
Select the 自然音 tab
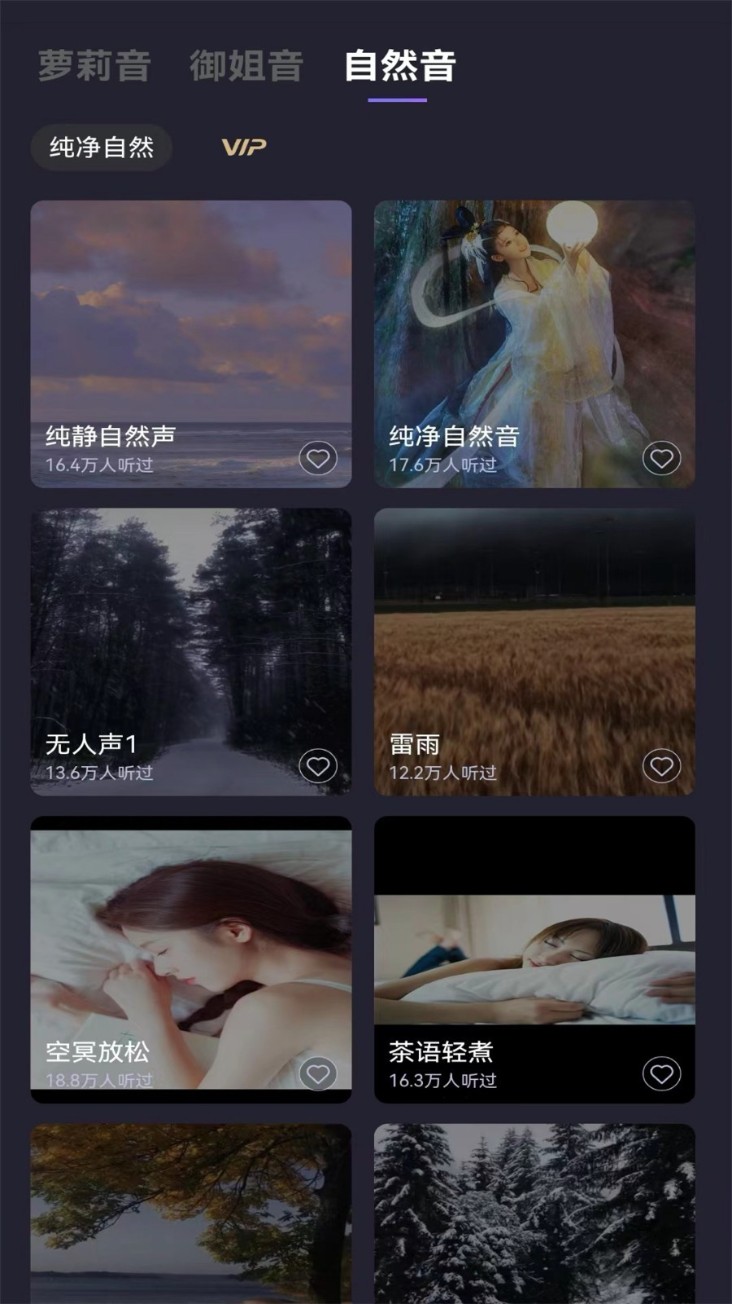[x=398, y=66]
